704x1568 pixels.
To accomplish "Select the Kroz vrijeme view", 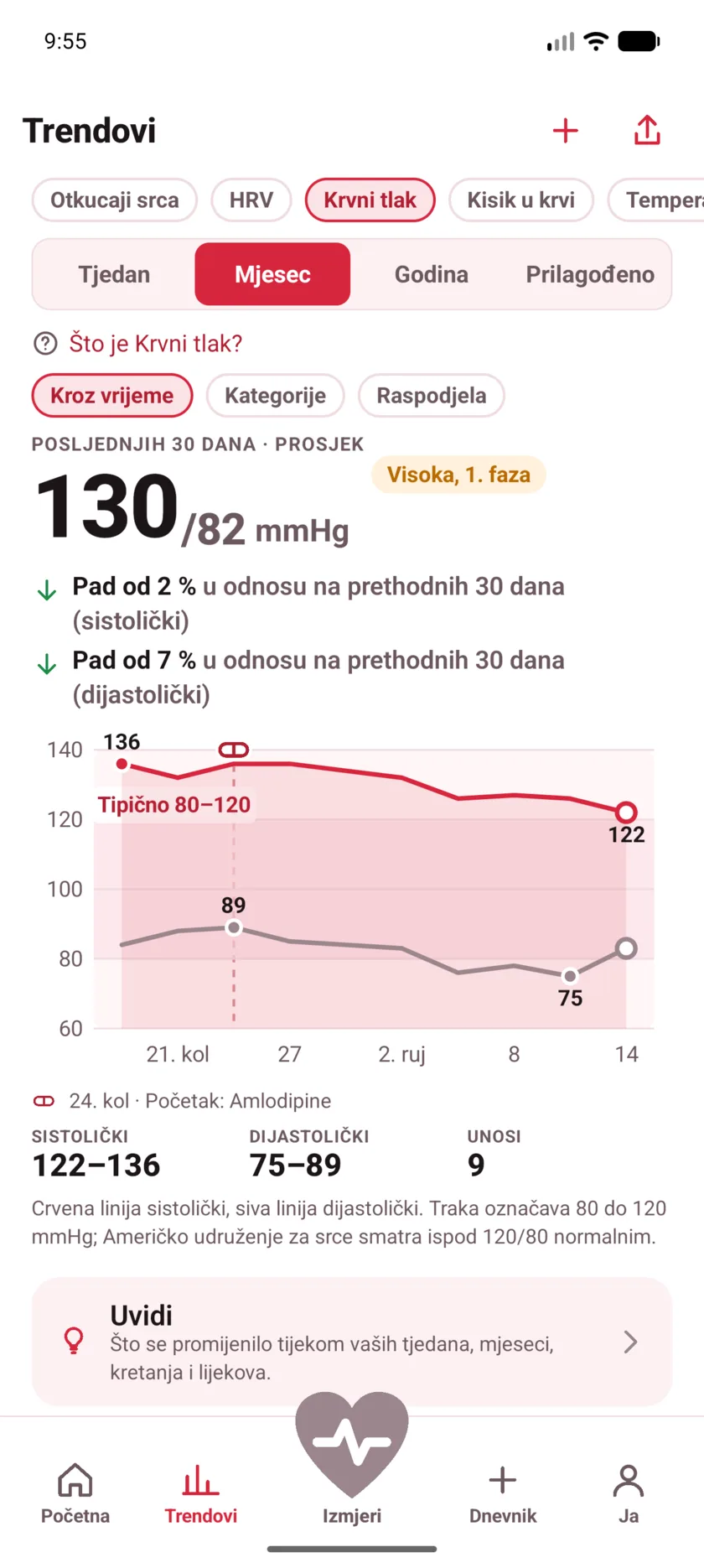I will click(x=112, y=396).
